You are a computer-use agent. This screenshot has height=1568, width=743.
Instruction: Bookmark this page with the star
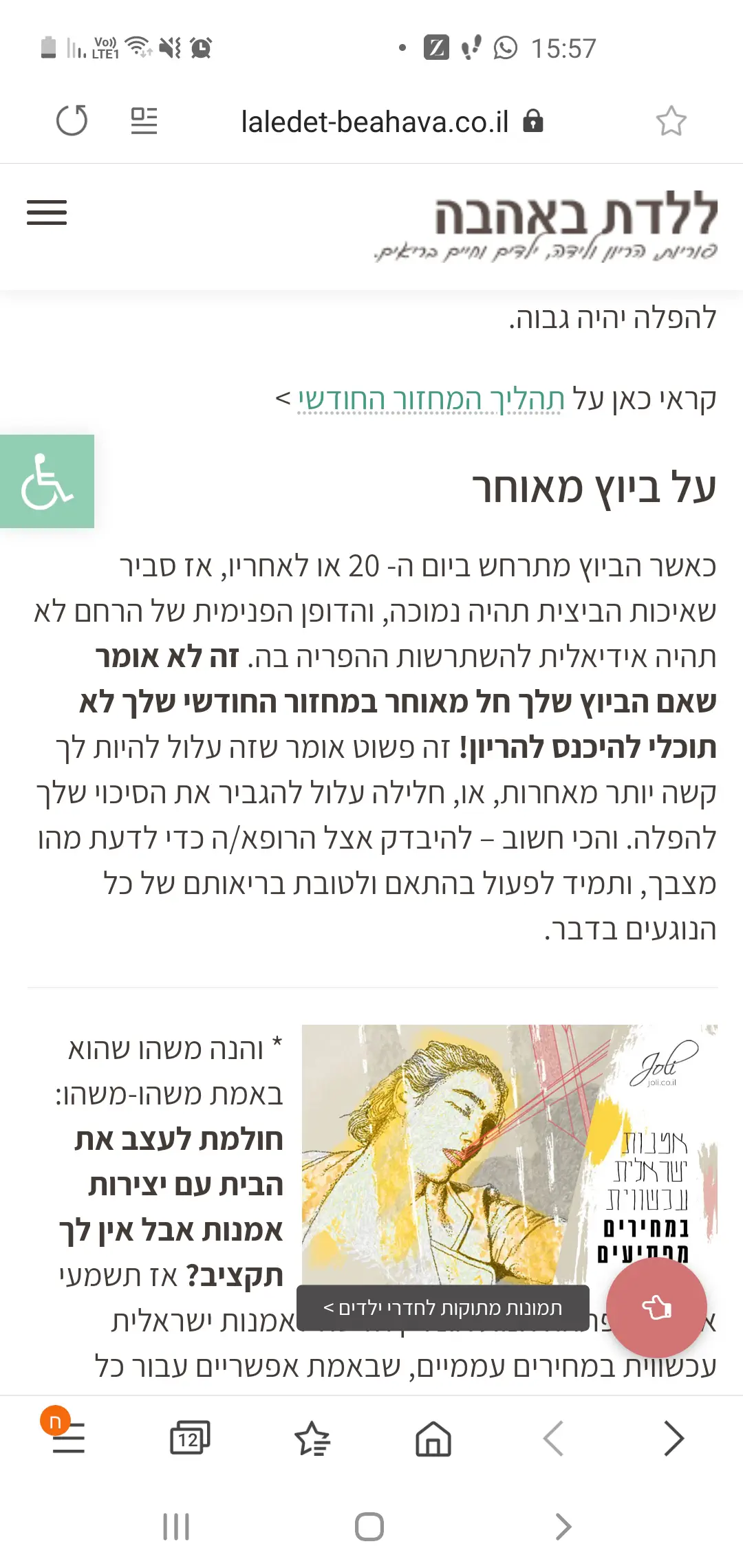click(671, 121)
